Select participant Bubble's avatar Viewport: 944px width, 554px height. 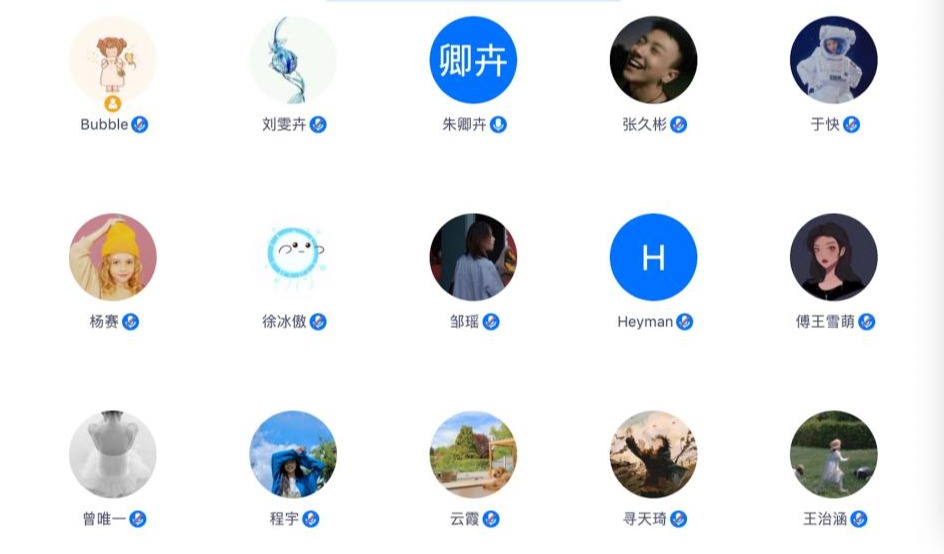(x=113, y=60)
